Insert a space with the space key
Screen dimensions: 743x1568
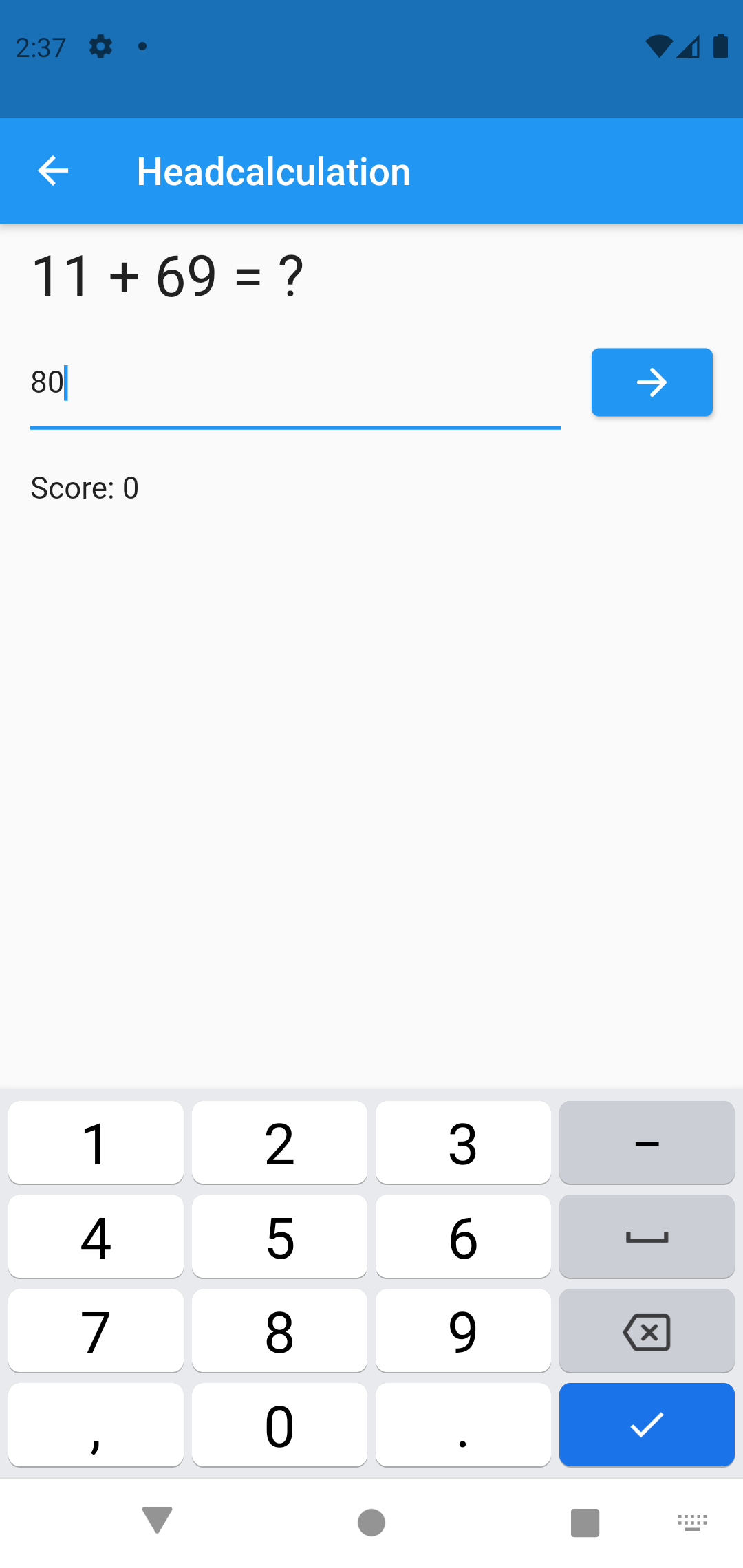pos(647,1237)
